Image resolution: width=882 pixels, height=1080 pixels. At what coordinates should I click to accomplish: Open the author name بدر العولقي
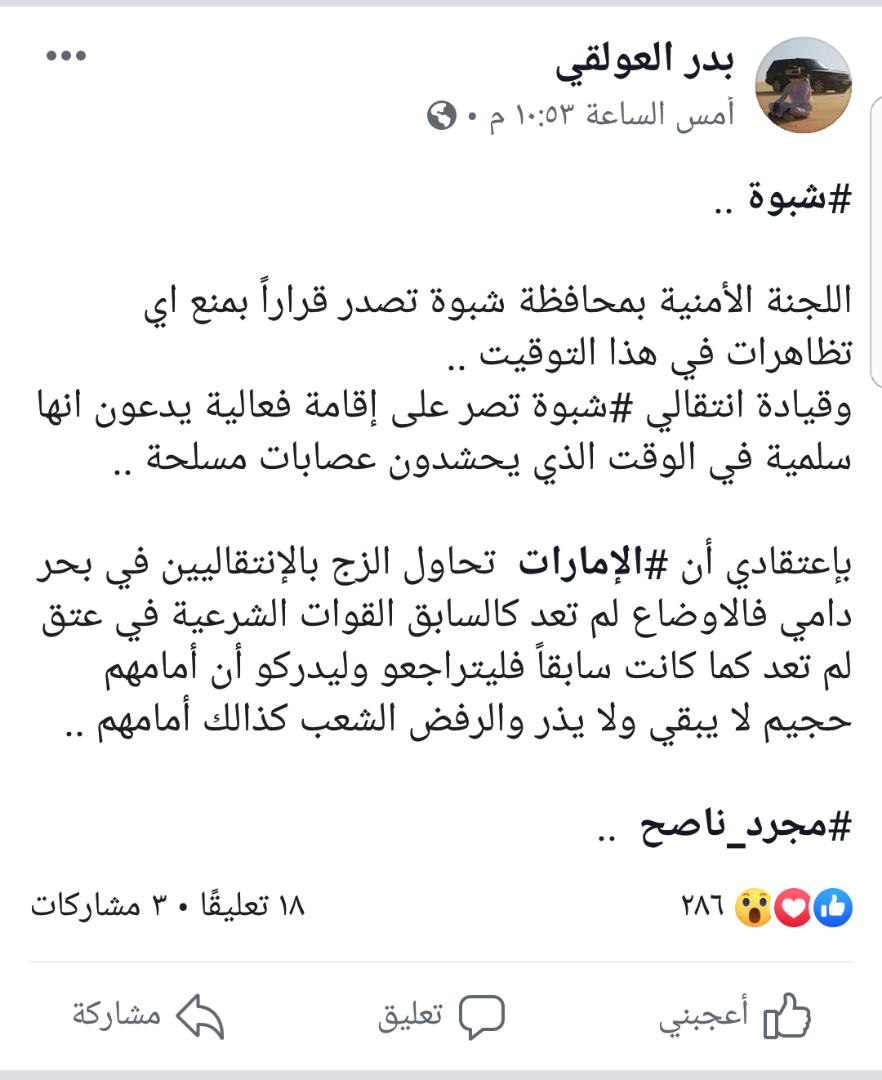click(646, 62)
